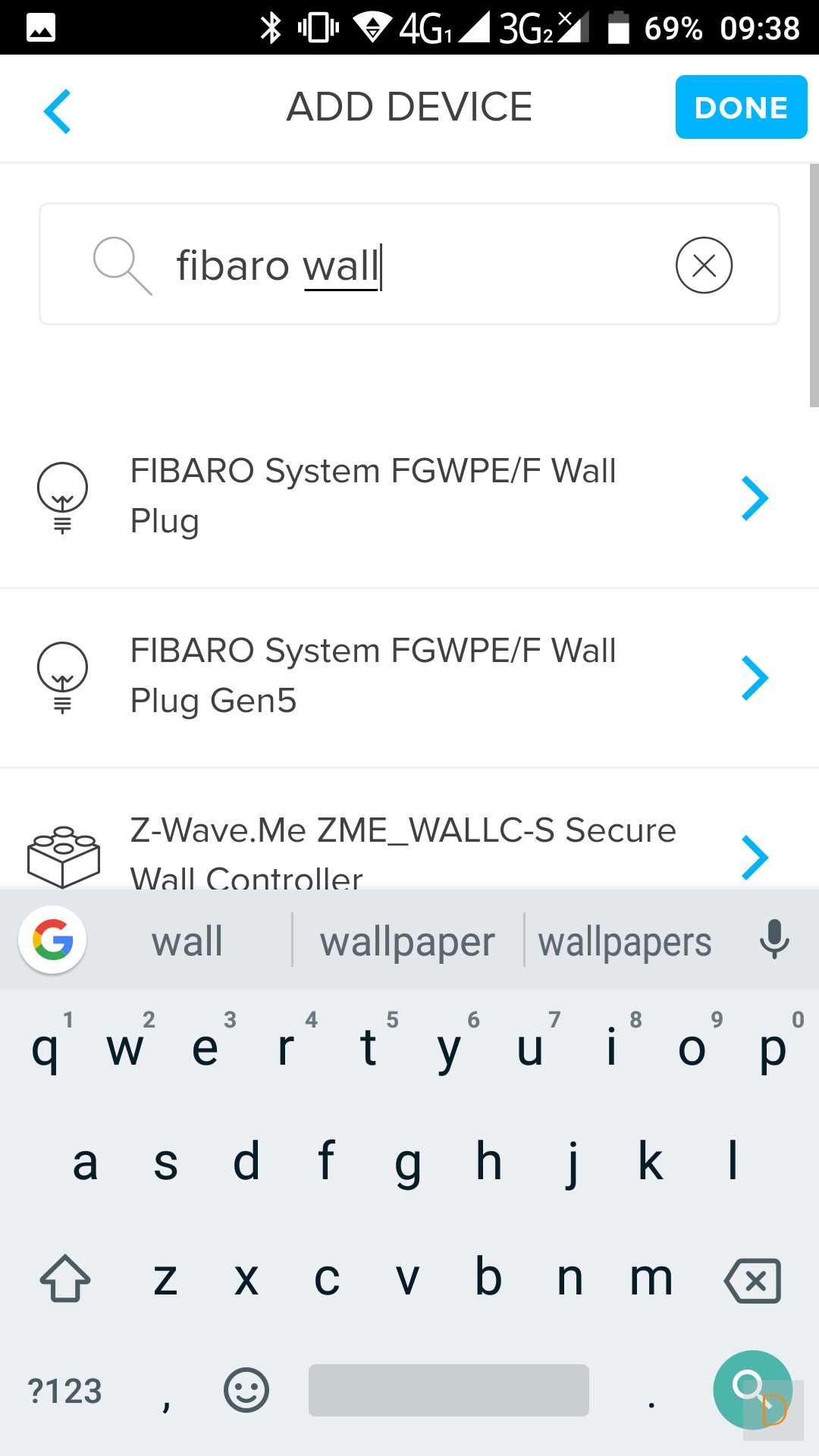819x1456 pixels.
Task: Select FIBARO Wall Plug Gen5 device
Action: (x=409, y=676)
